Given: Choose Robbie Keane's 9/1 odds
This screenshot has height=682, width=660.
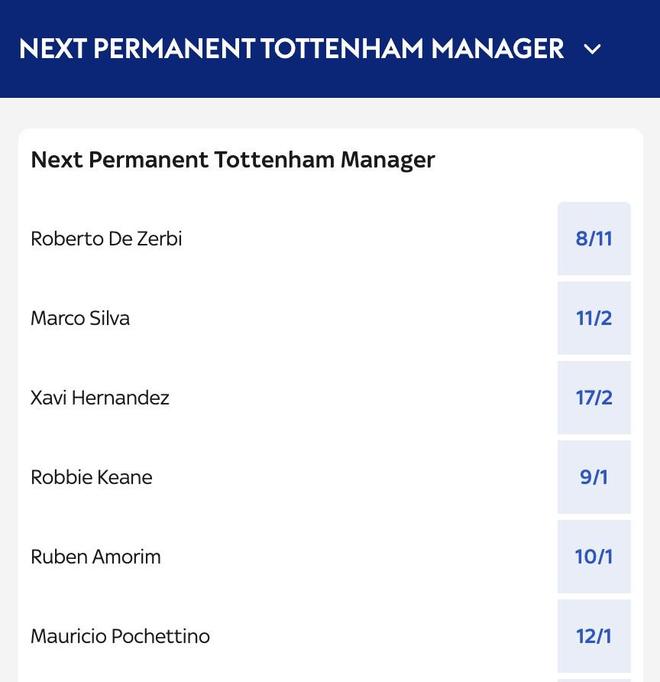Looking at the screenshot, I should (x=594, y=477).
